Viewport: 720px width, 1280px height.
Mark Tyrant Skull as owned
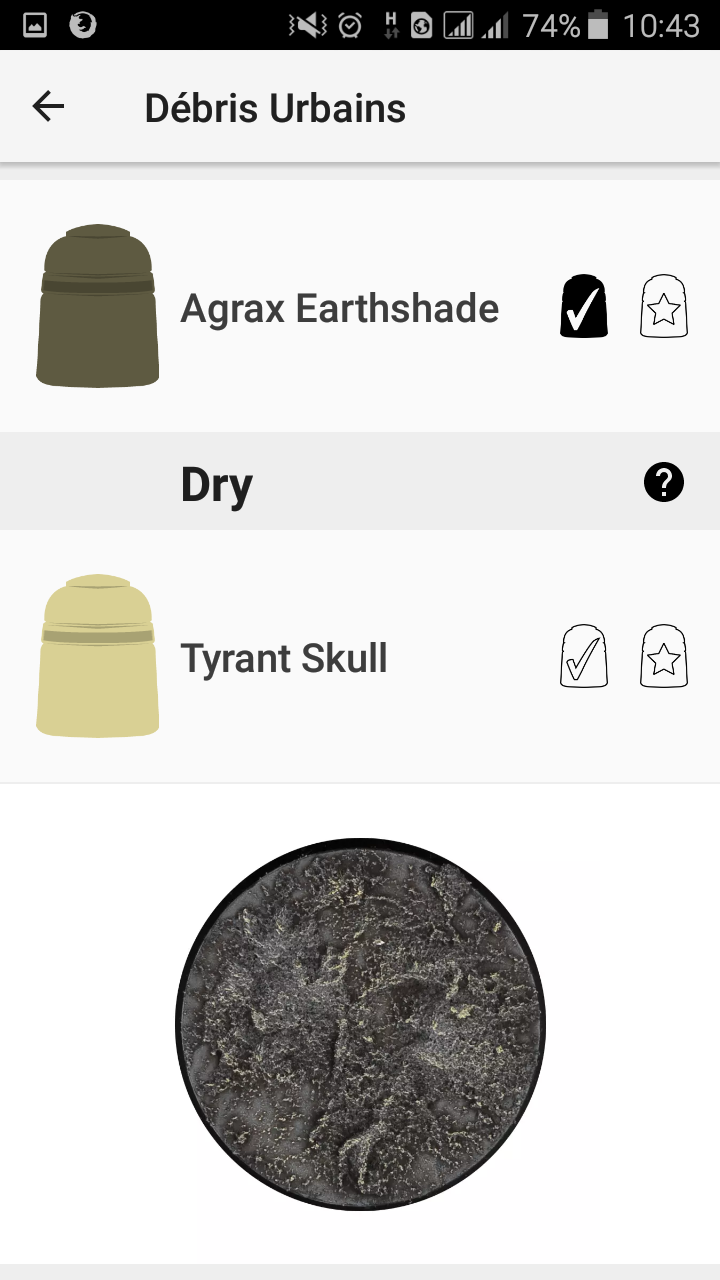point(584,656)
